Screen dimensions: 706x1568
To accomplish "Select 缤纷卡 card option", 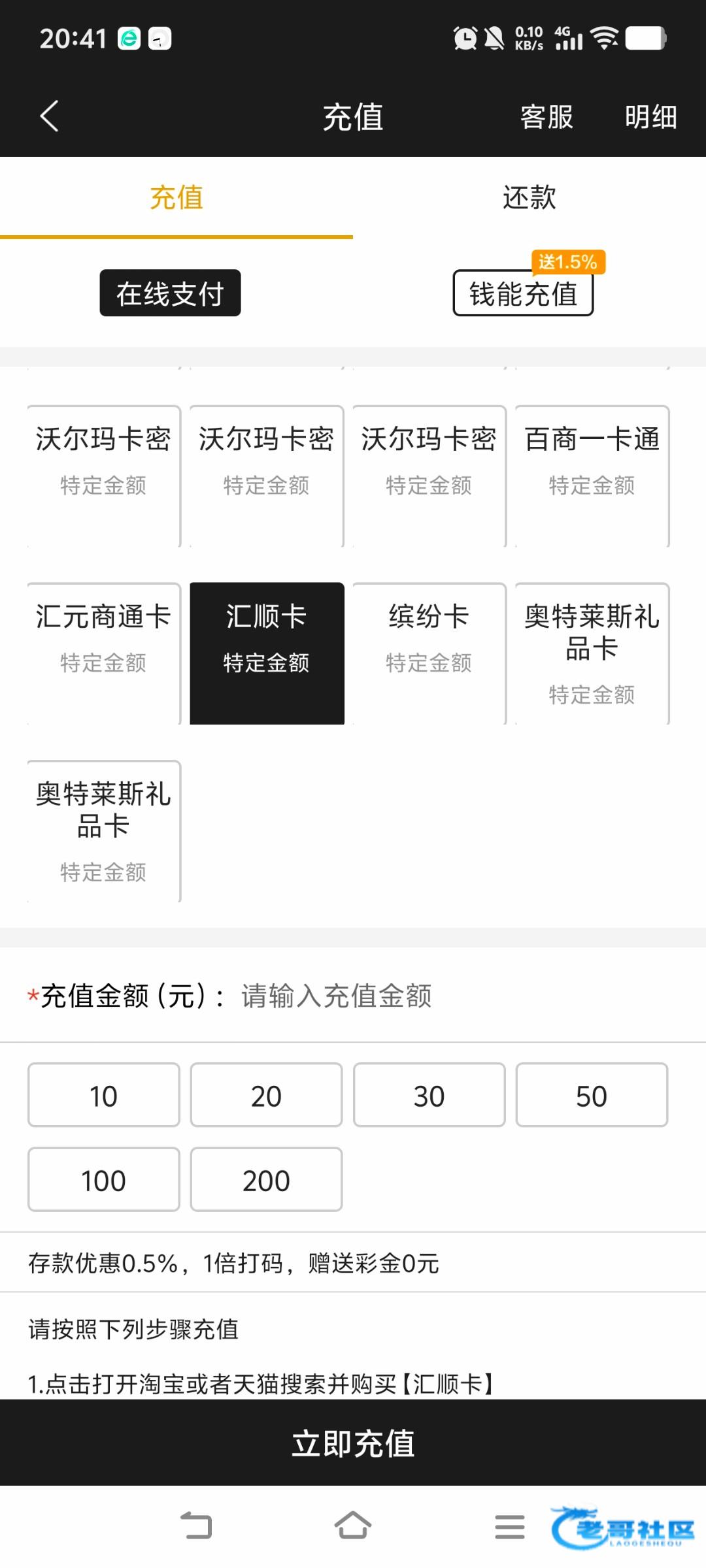I will (x=429, y=653).
